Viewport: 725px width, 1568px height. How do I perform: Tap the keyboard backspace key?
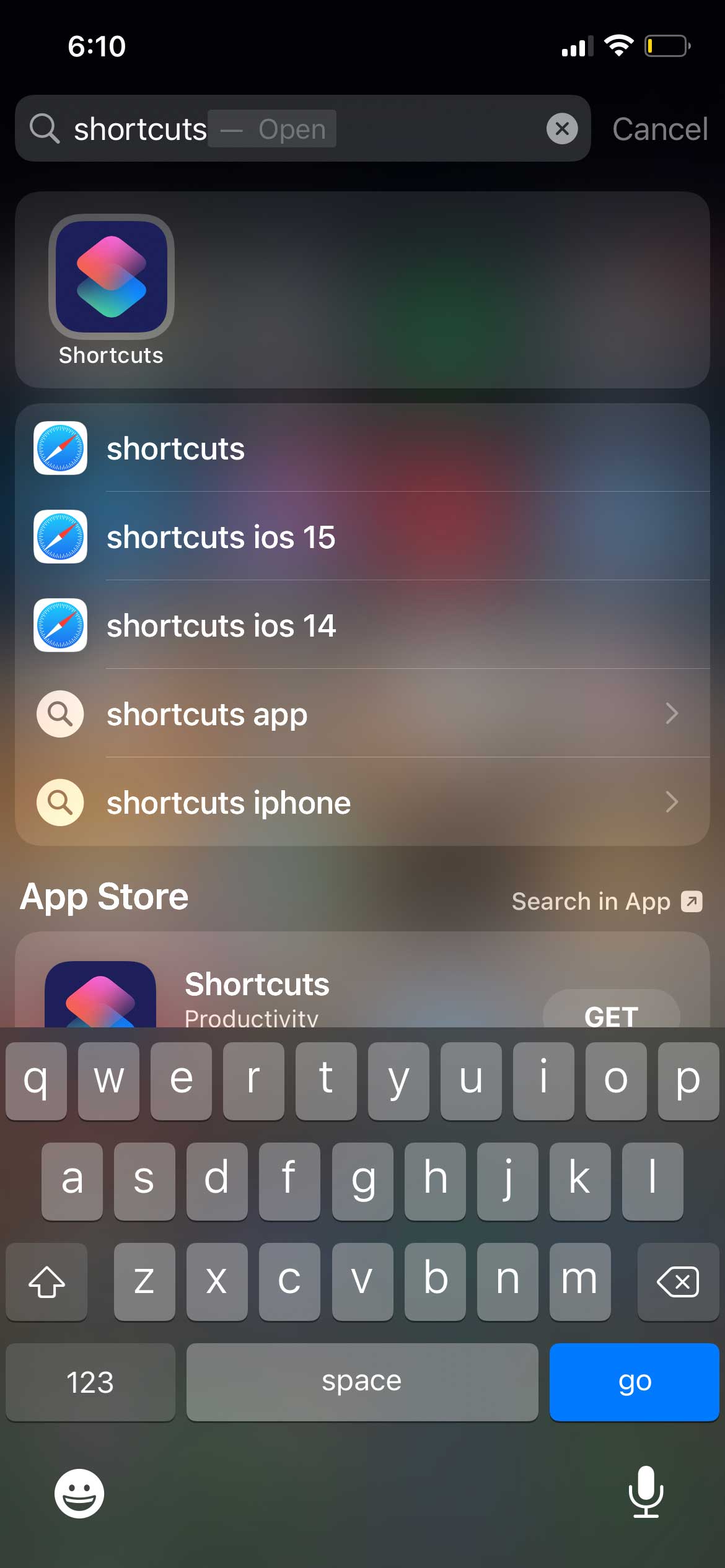tap(677, 1281)
